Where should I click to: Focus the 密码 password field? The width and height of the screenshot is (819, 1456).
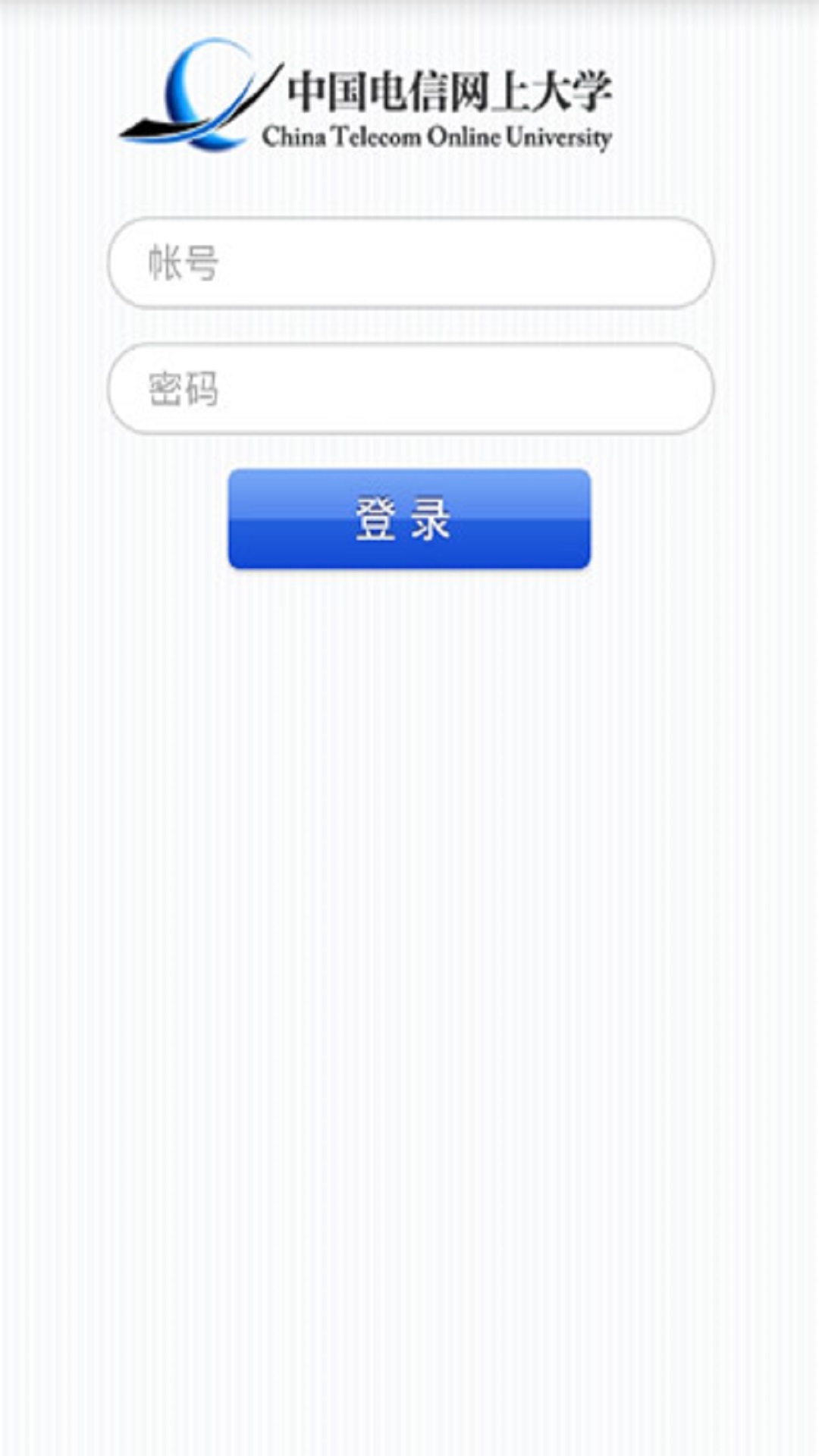coord(410,388)
